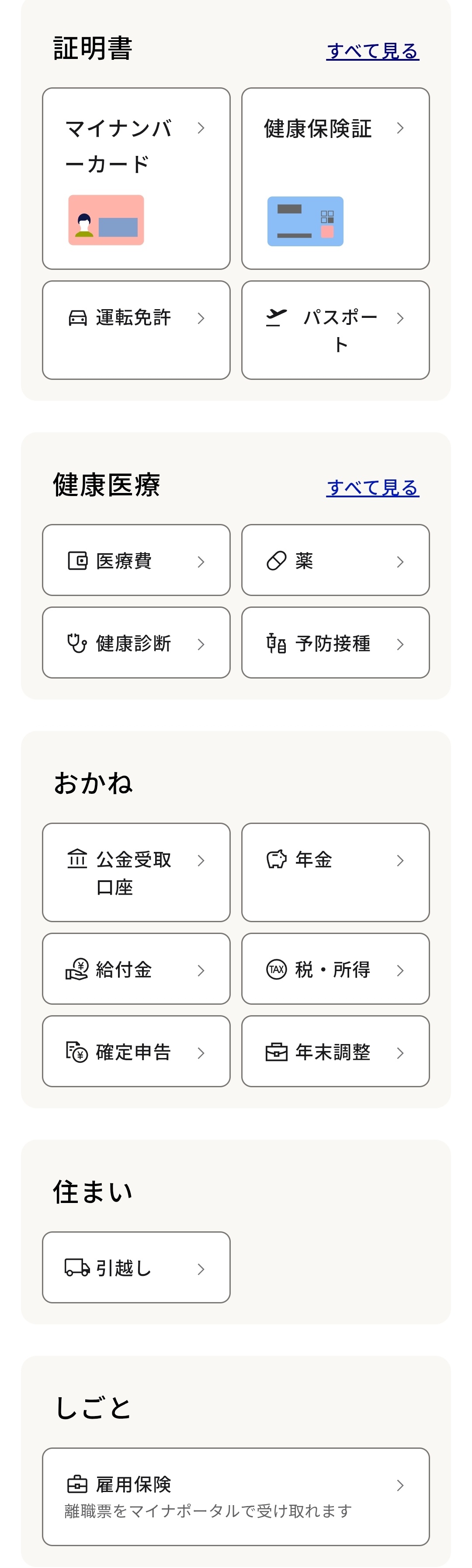
Task: Go to 確定申告
Action: coord(136,1051)
